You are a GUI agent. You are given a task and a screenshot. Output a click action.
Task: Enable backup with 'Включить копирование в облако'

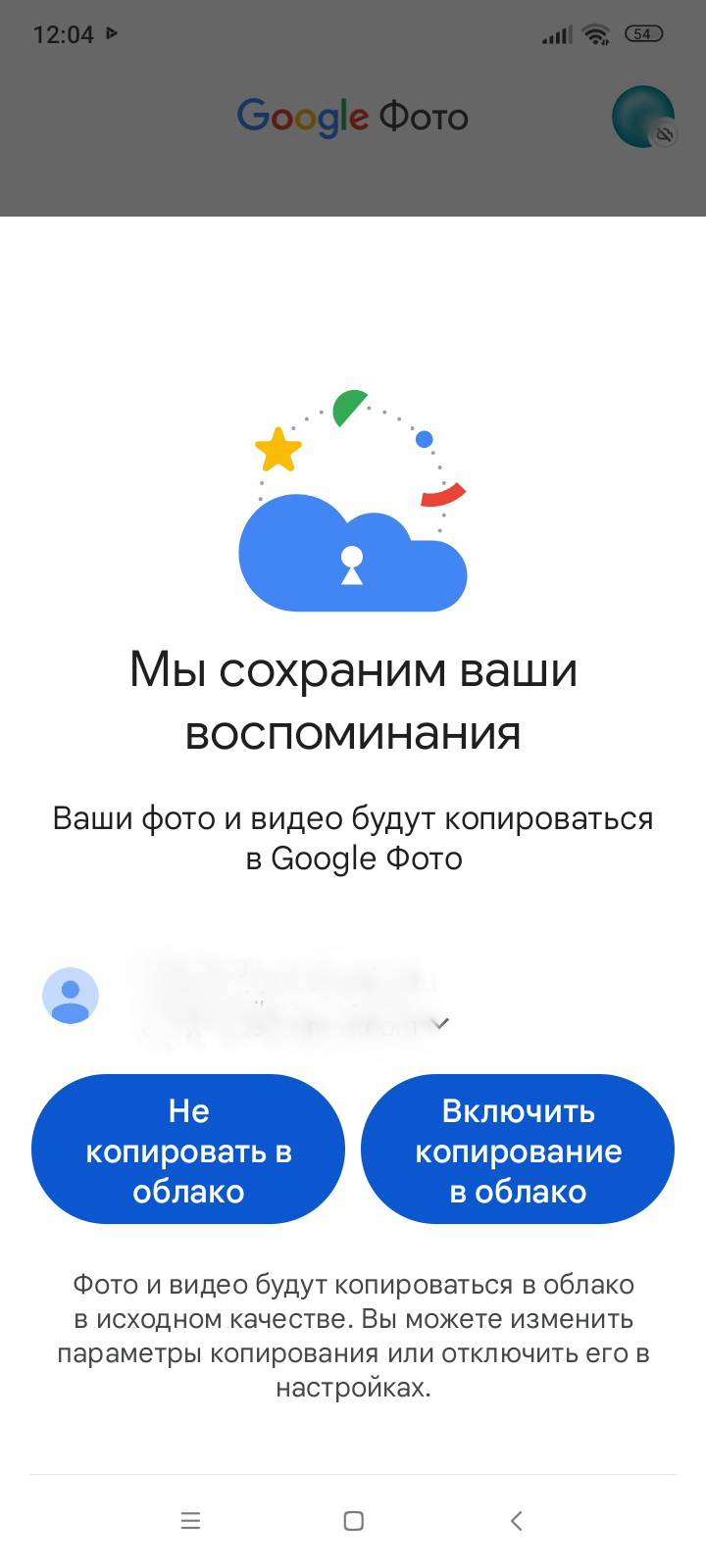518,1150
